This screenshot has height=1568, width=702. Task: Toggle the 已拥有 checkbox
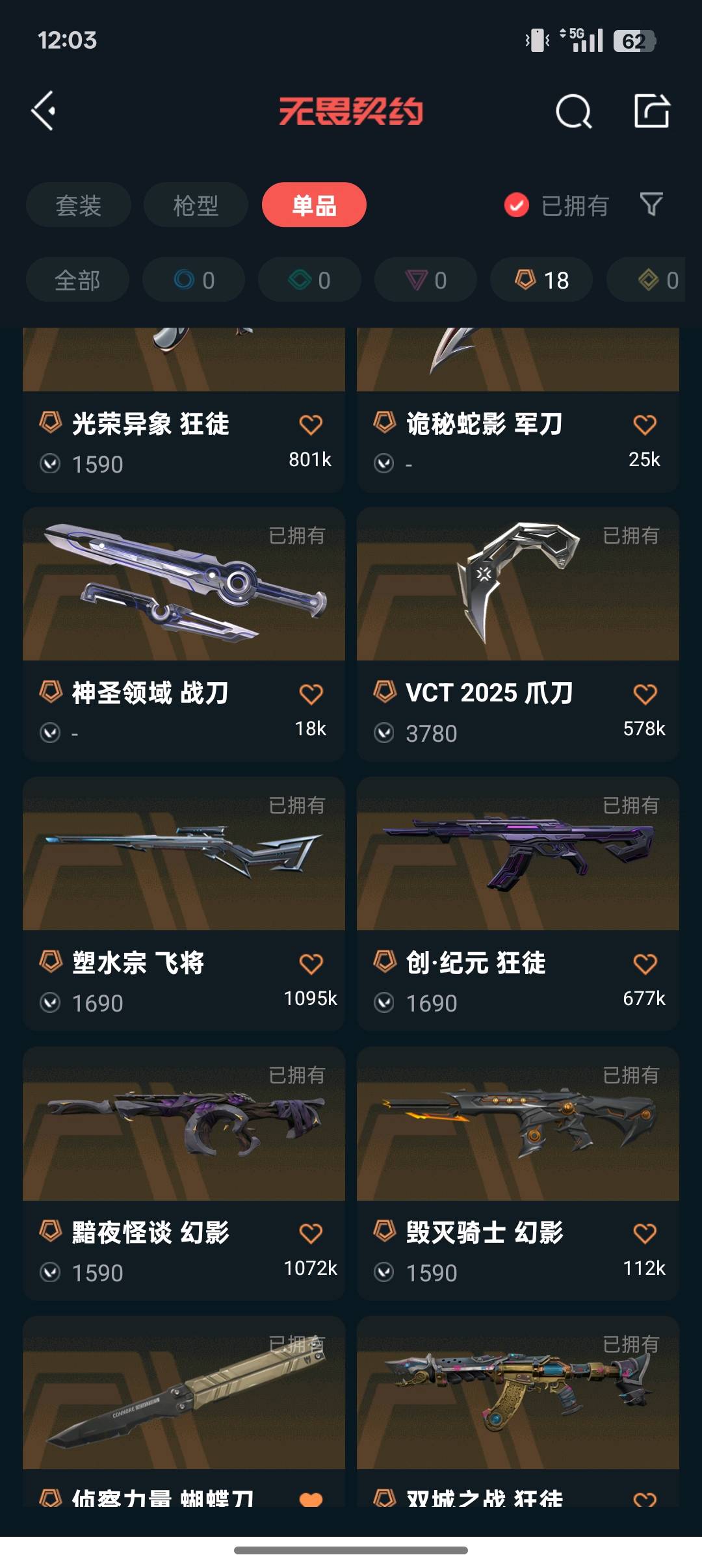[x=517, y=205]
